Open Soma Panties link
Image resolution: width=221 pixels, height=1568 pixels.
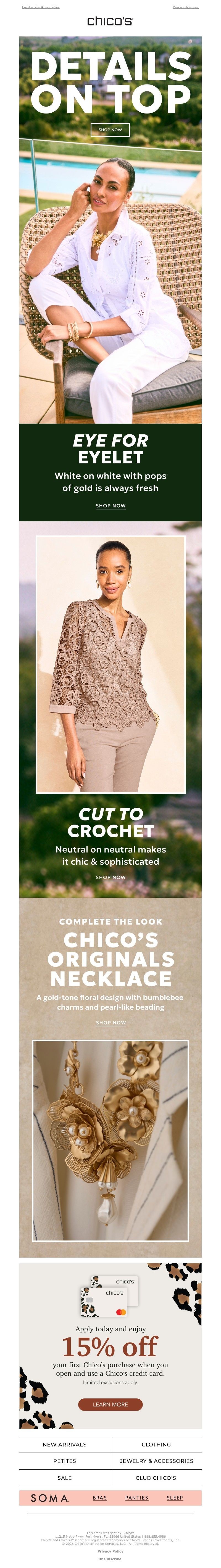136,1498
